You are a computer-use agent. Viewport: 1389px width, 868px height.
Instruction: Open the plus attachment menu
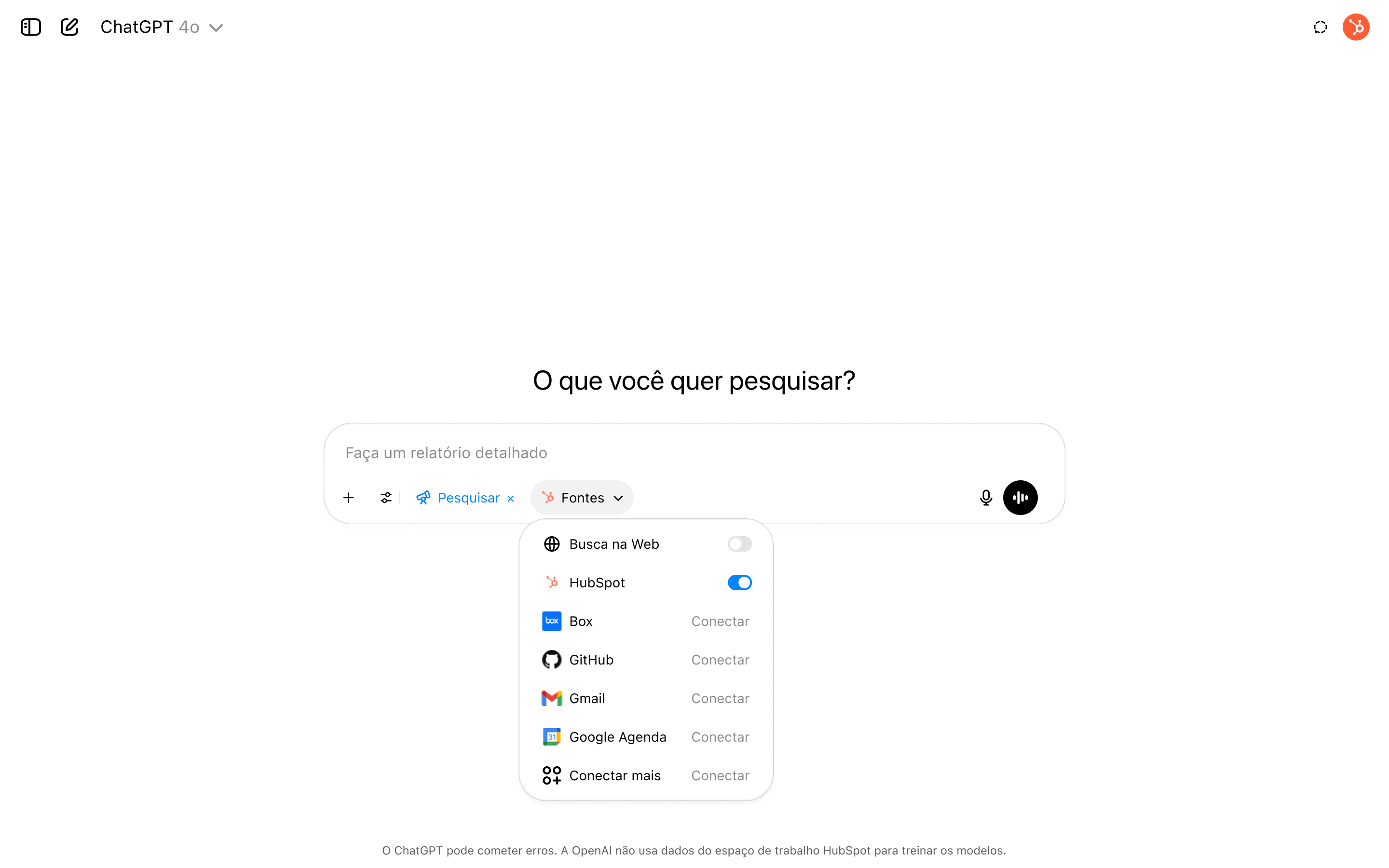tap(348, 498)
